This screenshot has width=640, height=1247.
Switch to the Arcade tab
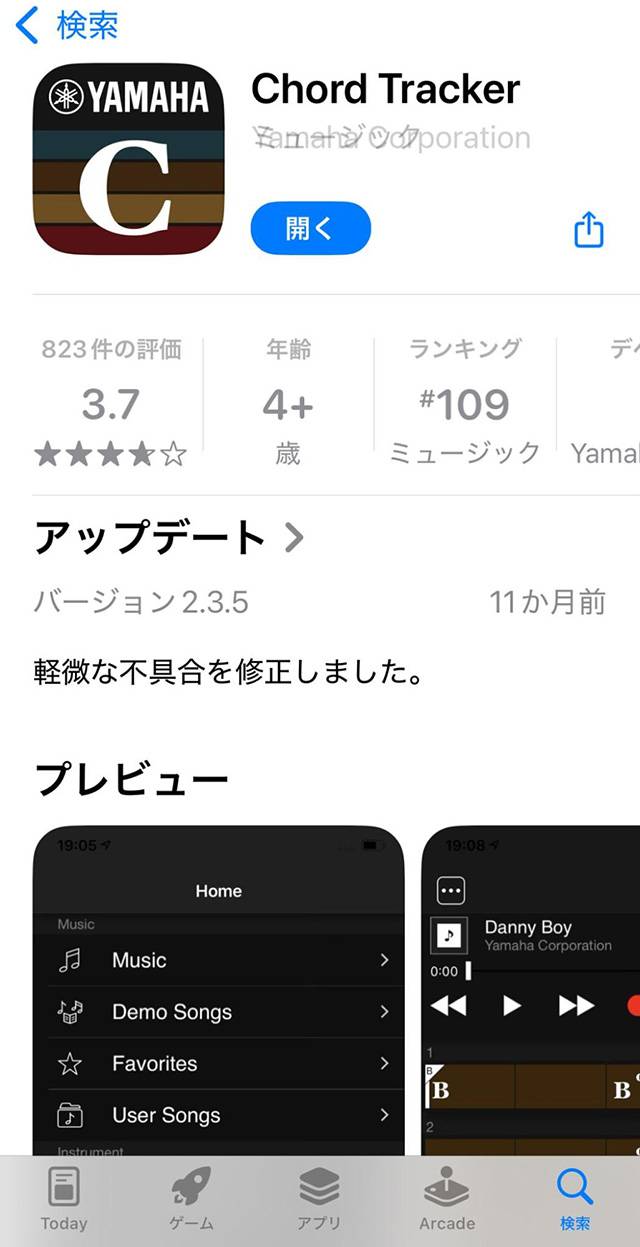point(447,1199)
